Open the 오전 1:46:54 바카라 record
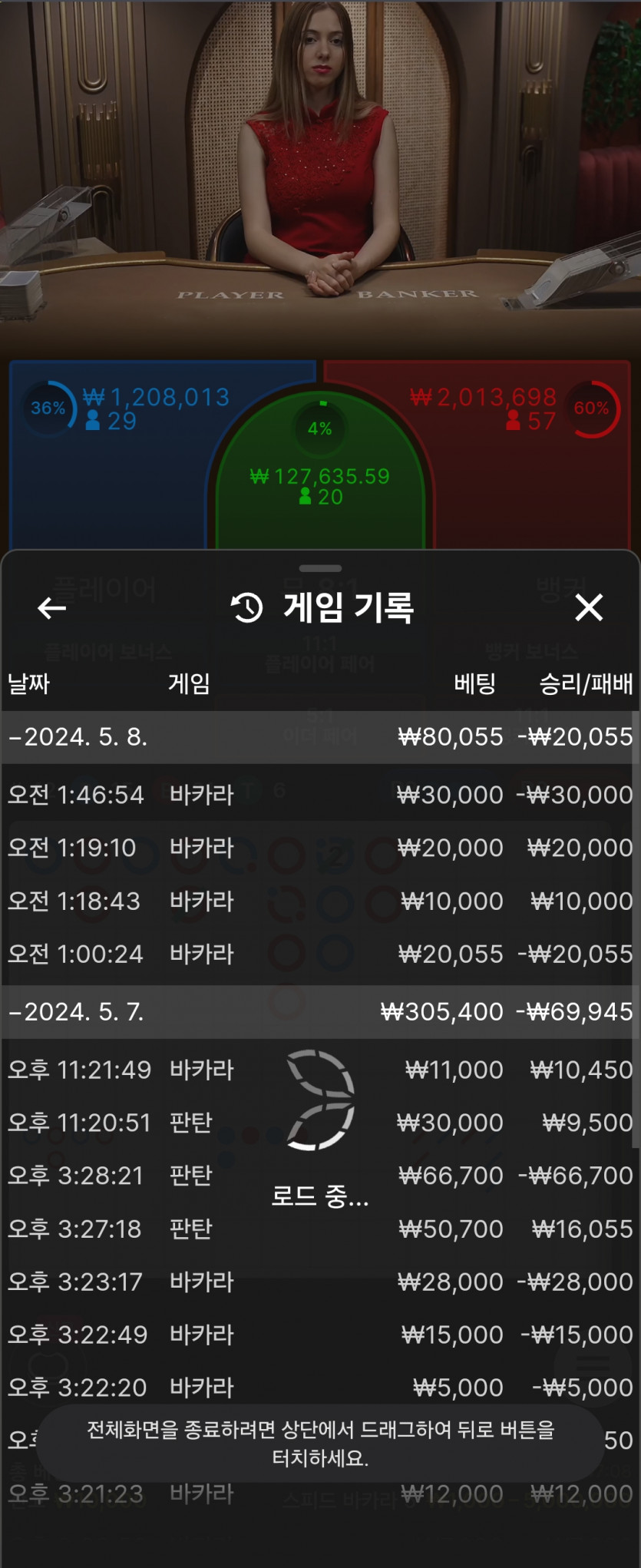The height and width of the screenshot is (1568, 641). 319,794
